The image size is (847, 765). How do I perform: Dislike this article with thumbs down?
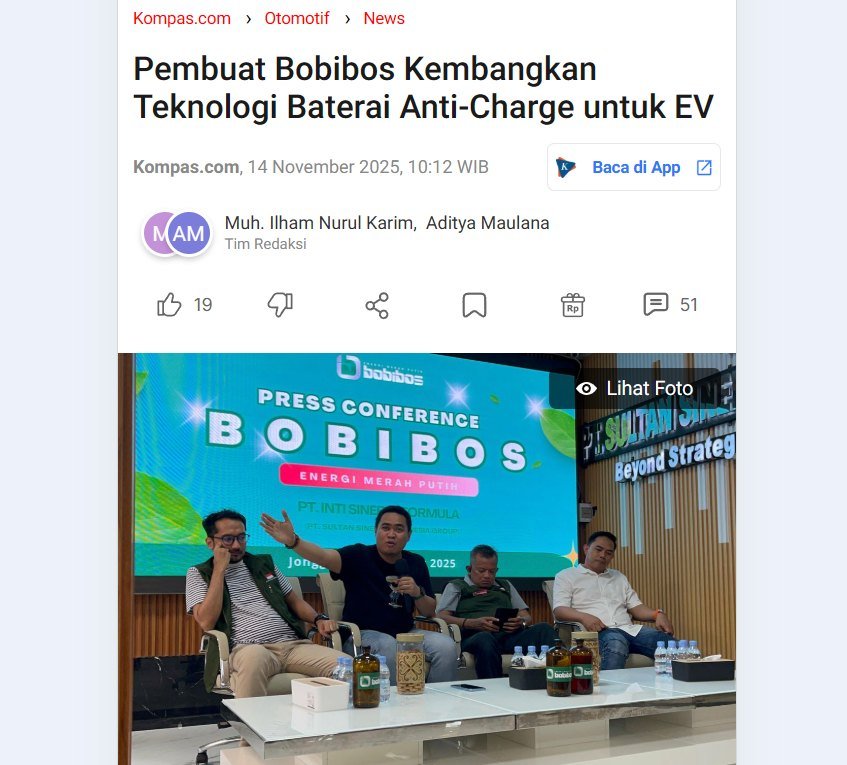[x=280, y=305]
